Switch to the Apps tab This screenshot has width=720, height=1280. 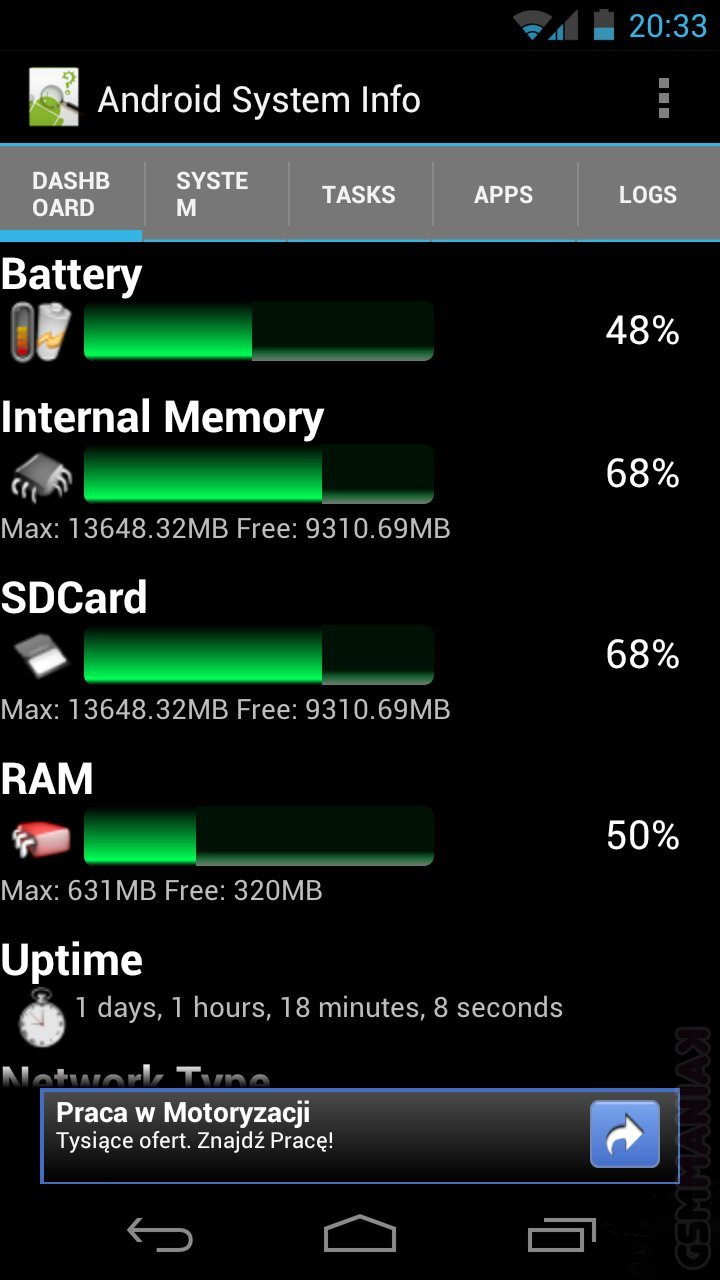503,194
